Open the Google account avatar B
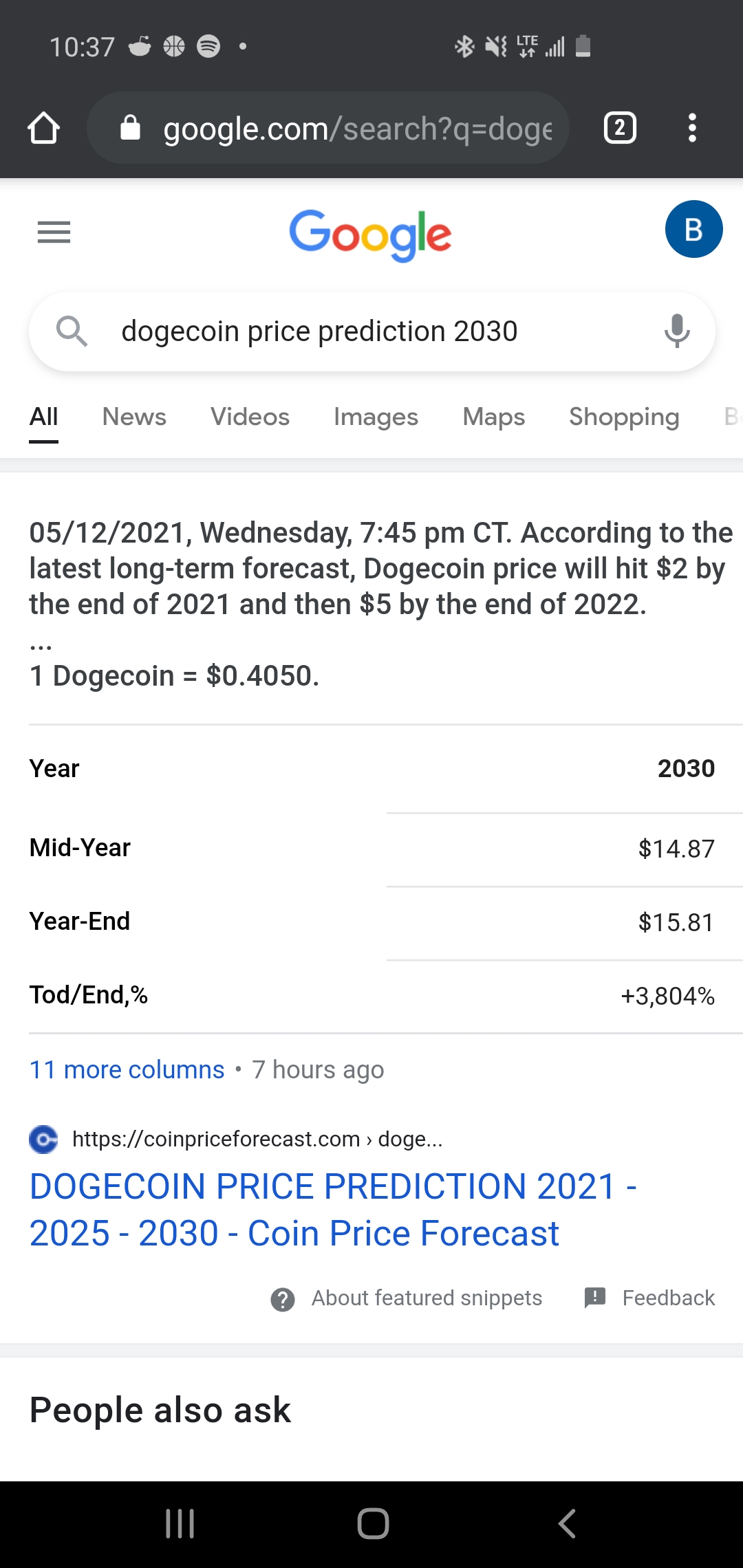Image resolution: width=743 pixels, height=1568 pixels. tap(694, 229)
